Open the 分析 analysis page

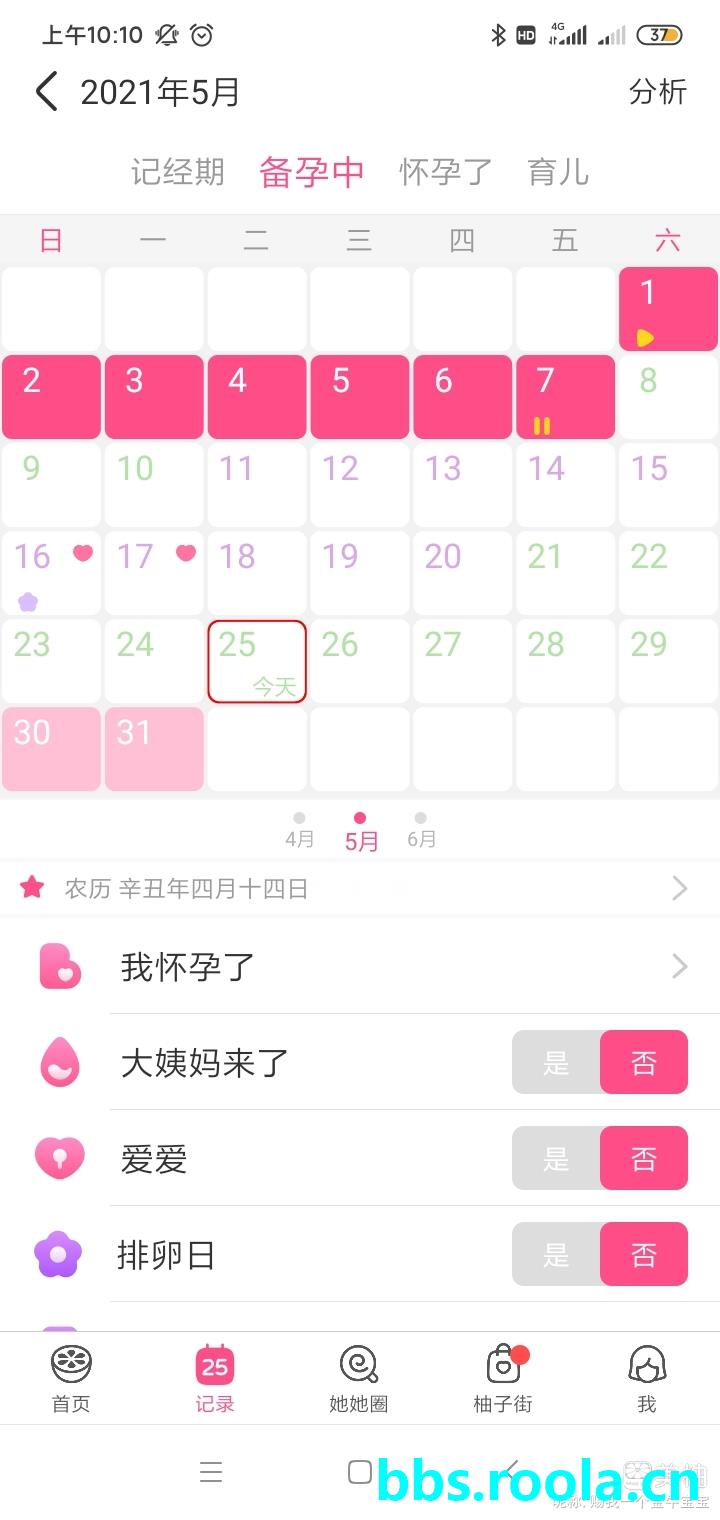point(657,91)
